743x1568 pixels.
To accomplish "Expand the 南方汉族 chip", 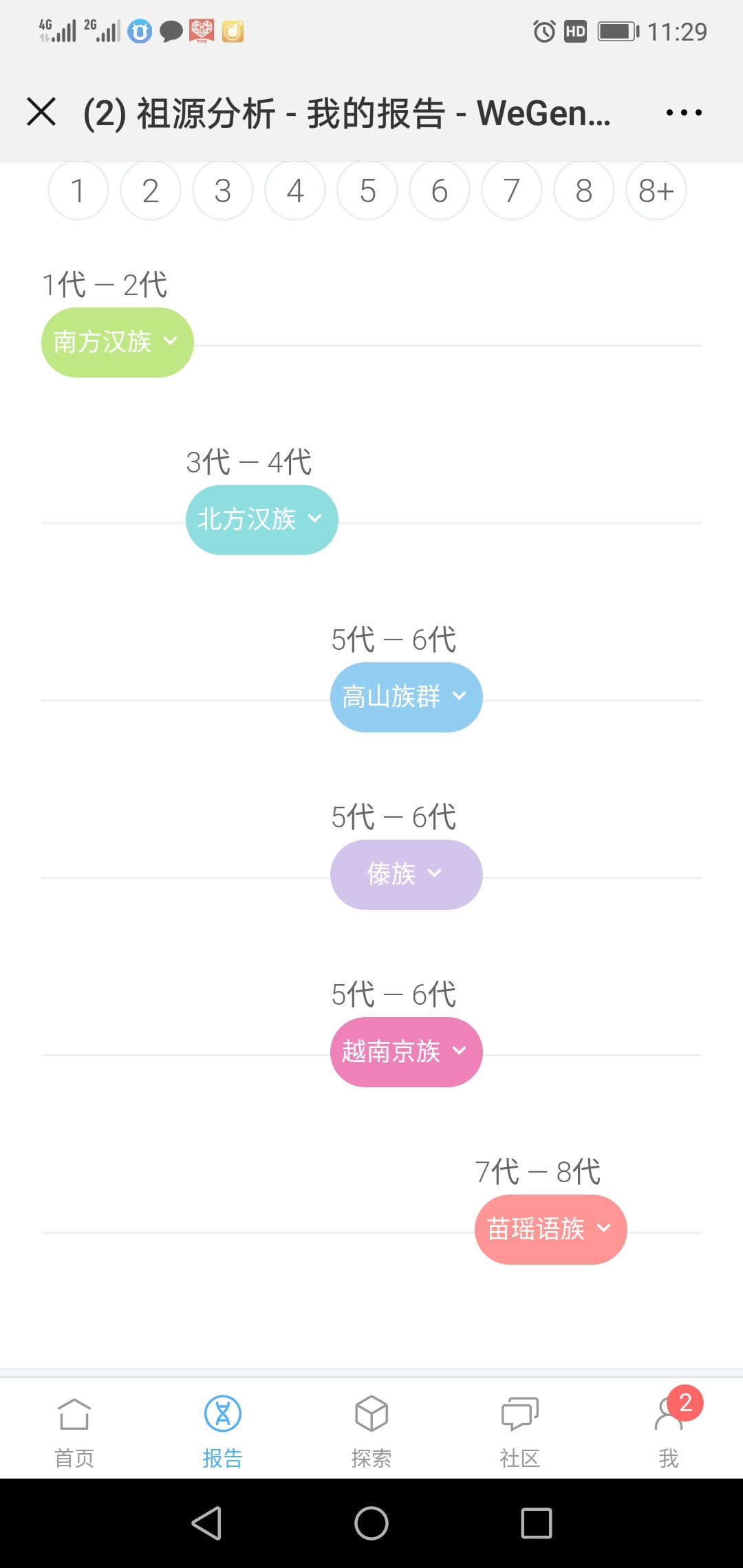I will click(x=118, y=342).
